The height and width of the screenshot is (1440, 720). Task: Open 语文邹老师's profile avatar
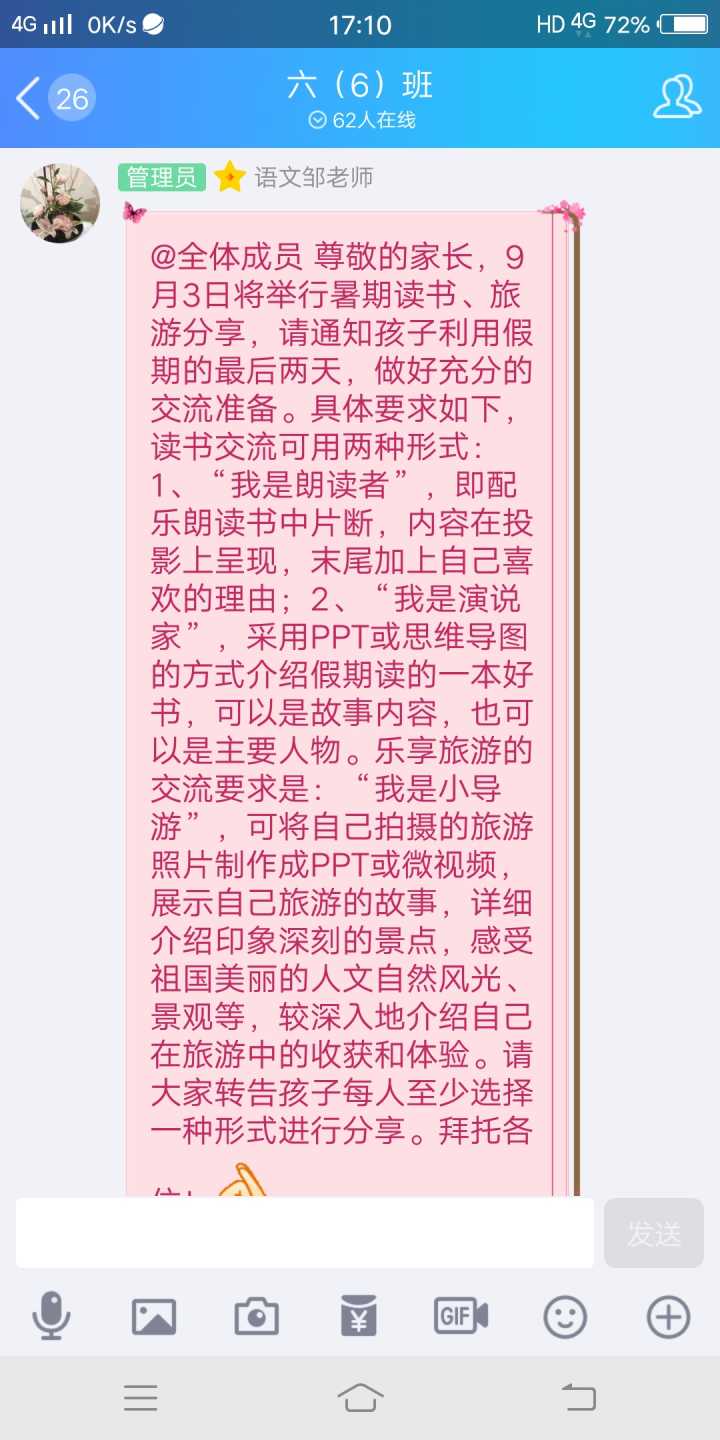pos(60,203)
